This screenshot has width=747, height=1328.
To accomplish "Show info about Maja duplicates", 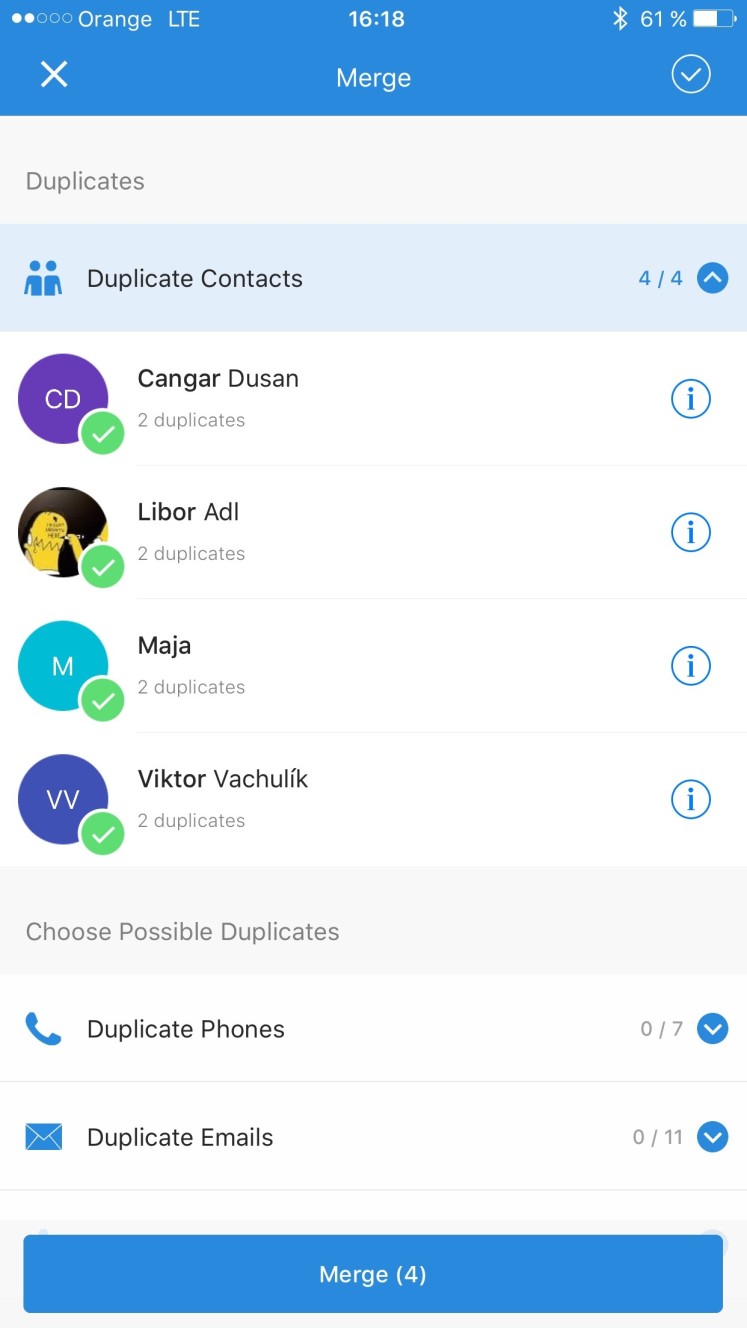I will click(690, 666).
